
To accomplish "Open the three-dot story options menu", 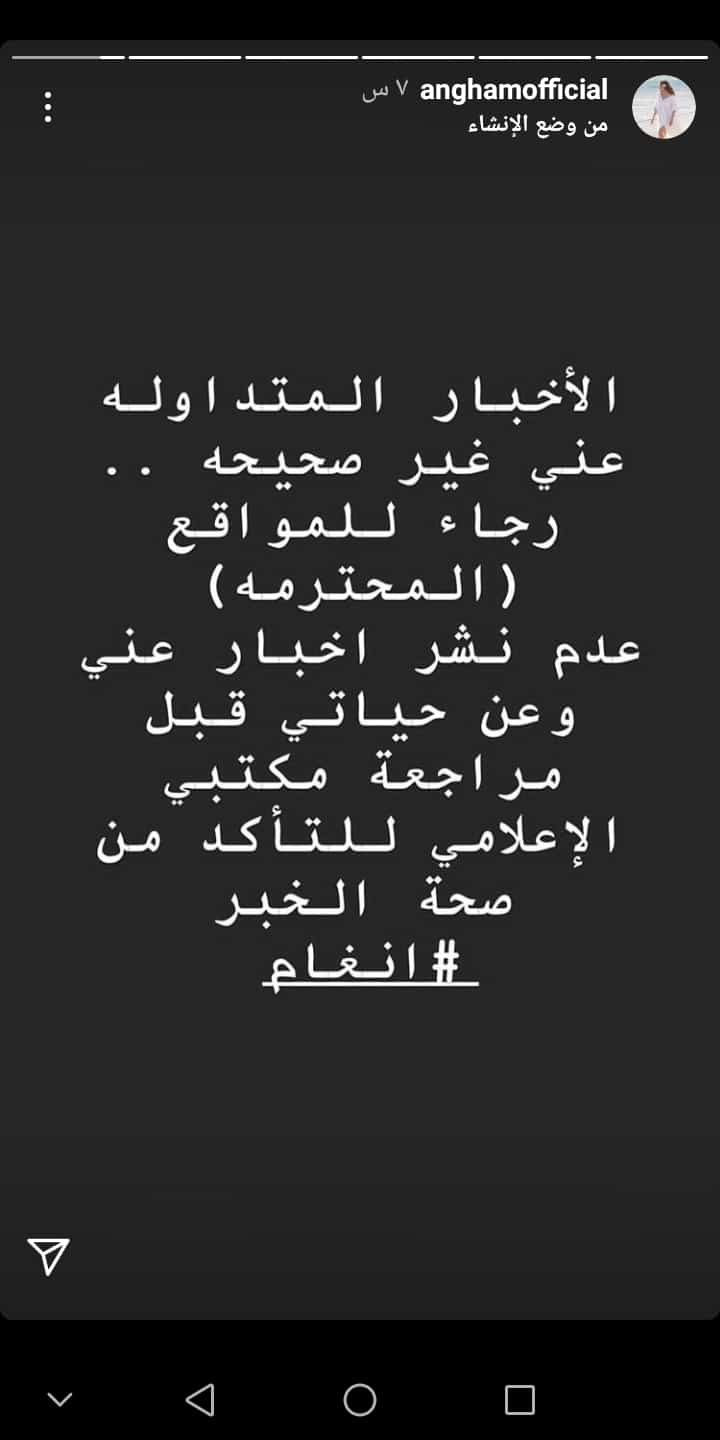I will [47, 108].
